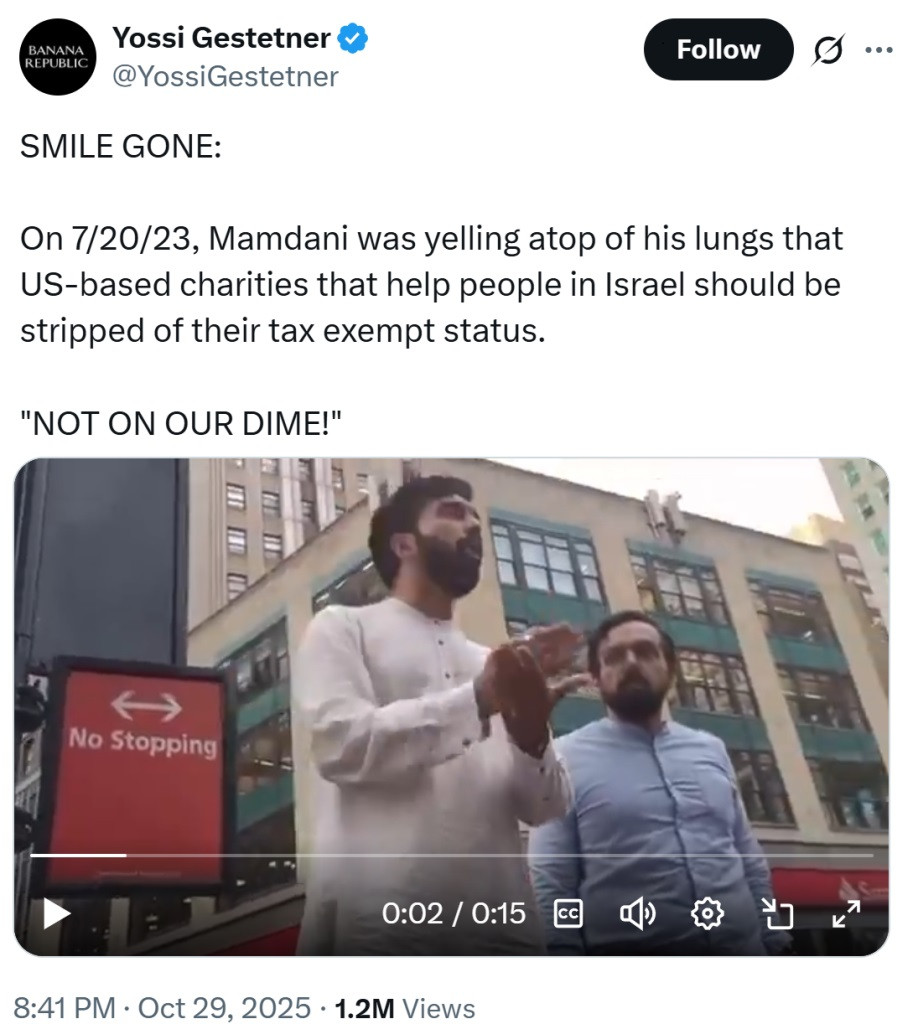This screenshot has width=918, height=1024.
Task: Open the post's timestamp details
Action: click(x=175, y=1008)
